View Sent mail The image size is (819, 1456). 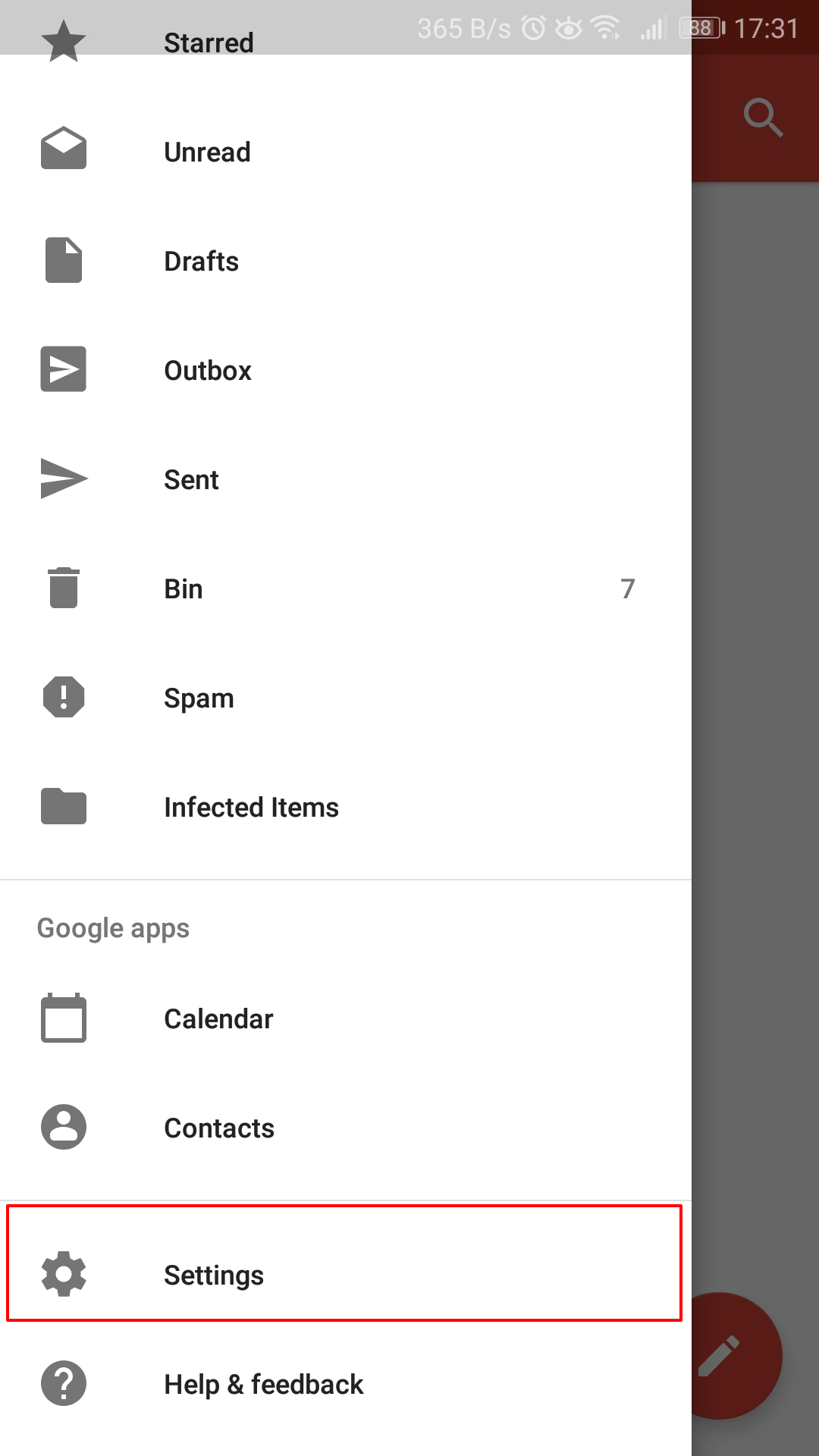click(191, 479)
